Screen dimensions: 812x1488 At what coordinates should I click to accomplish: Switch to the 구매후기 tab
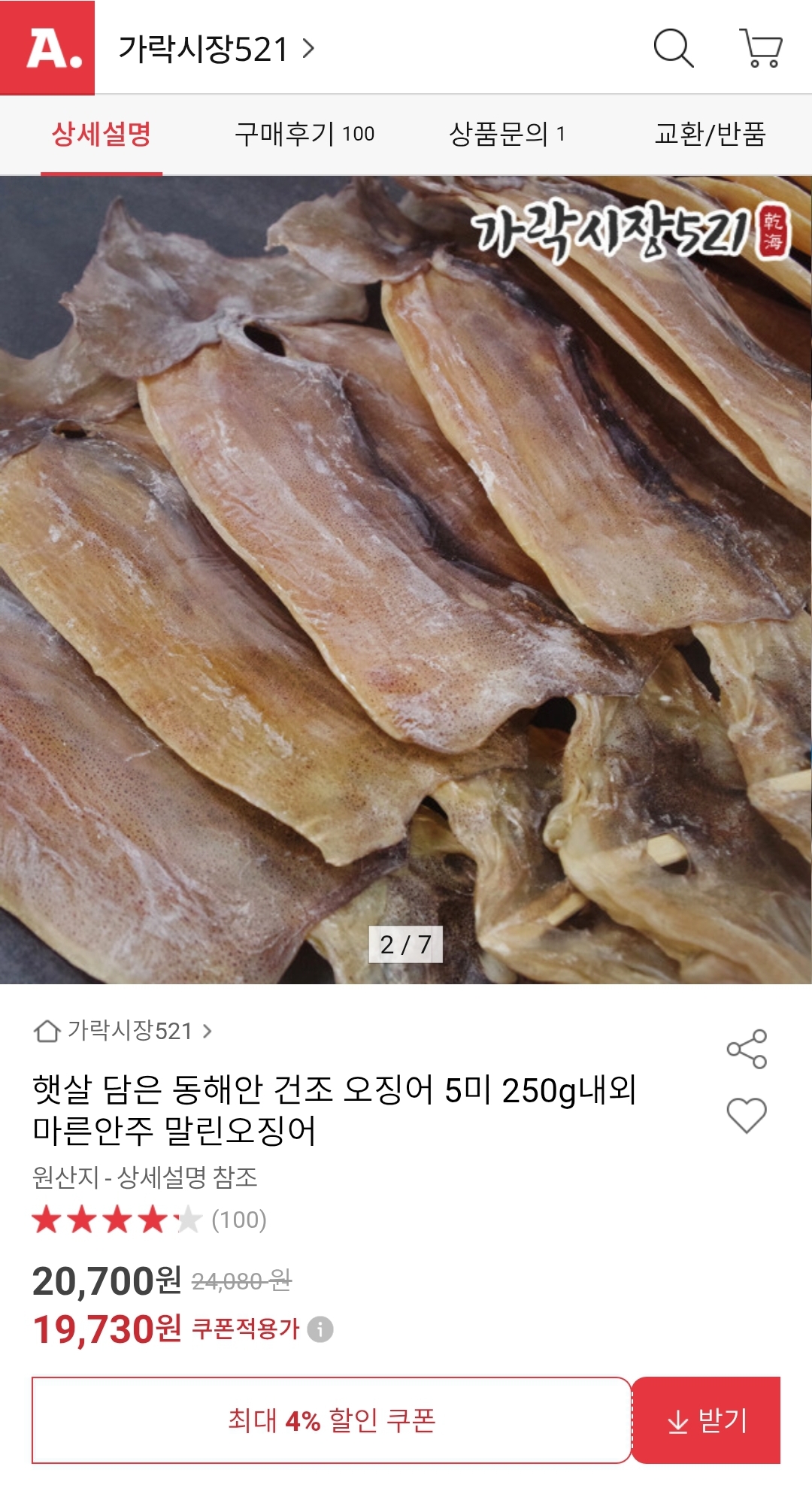304,135
